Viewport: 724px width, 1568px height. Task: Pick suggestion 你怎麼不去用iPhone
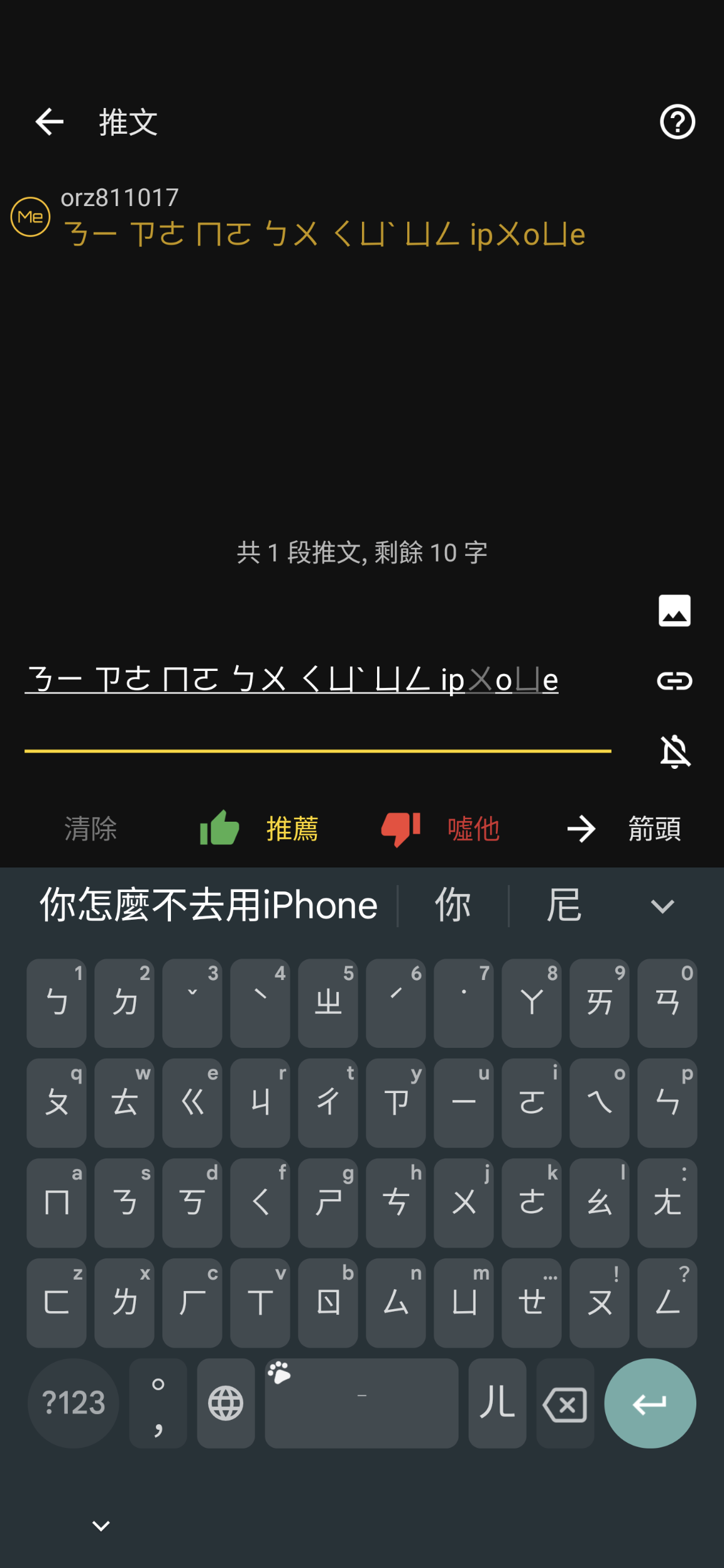[x=209, y=905]
